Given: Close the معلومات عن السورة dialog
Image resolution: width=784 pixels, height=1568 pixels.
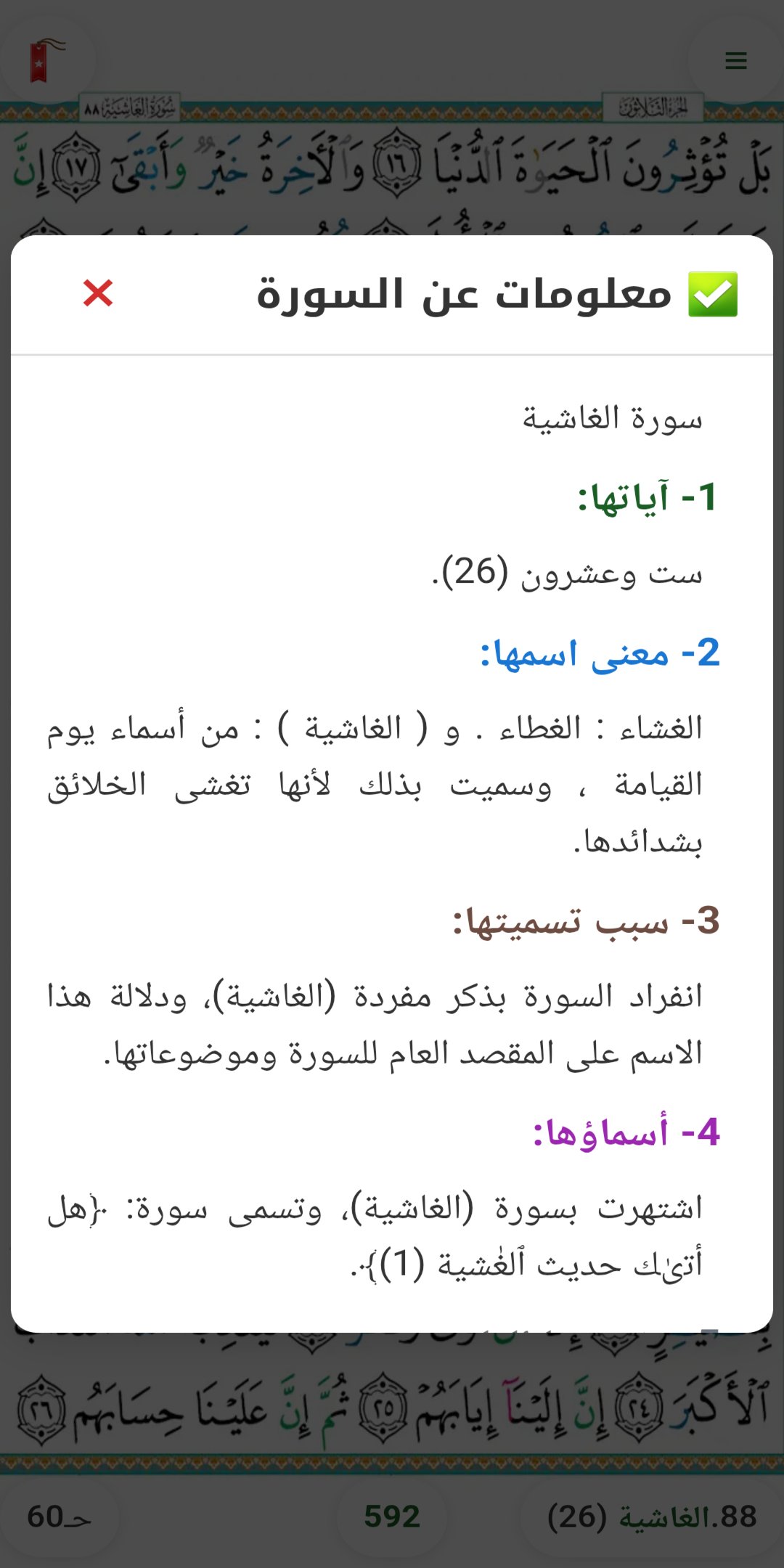Looking at the screenshot, I should [x=99, y=293].
